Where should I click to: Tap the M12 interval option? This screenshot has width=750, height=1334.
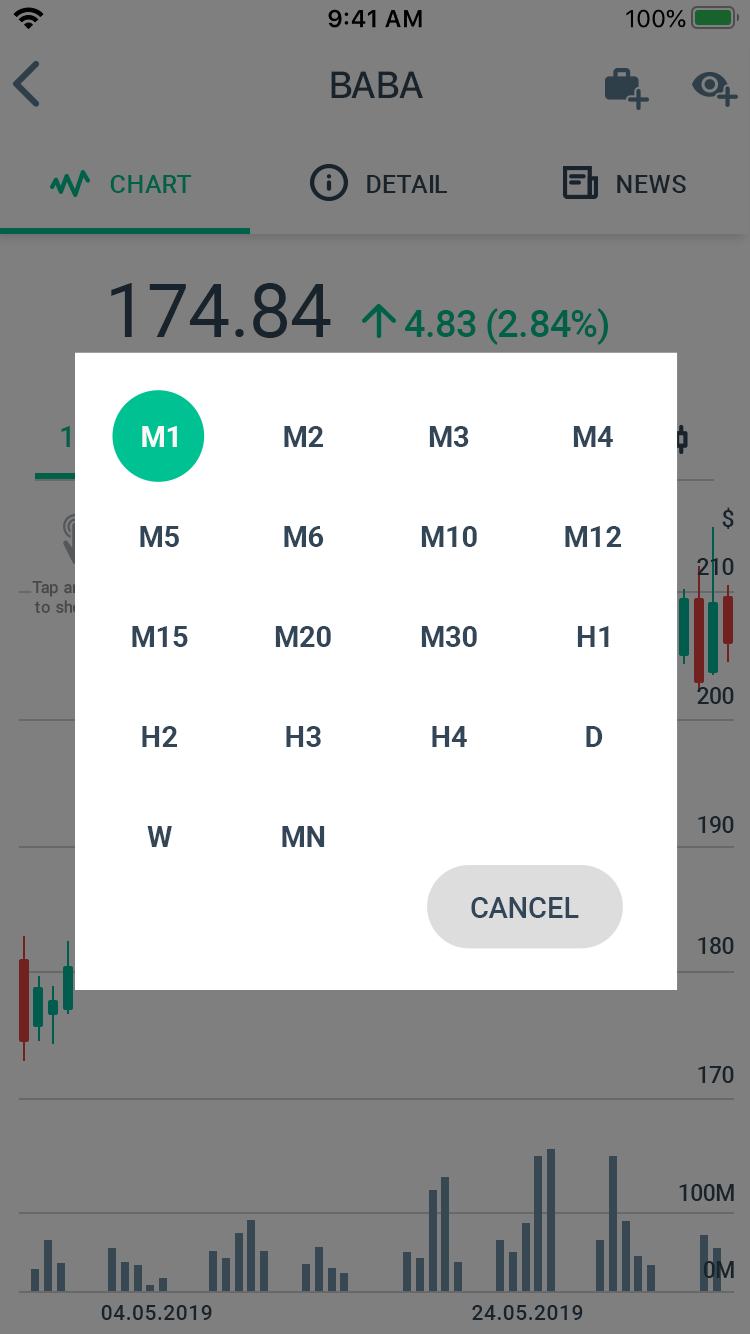592,537
